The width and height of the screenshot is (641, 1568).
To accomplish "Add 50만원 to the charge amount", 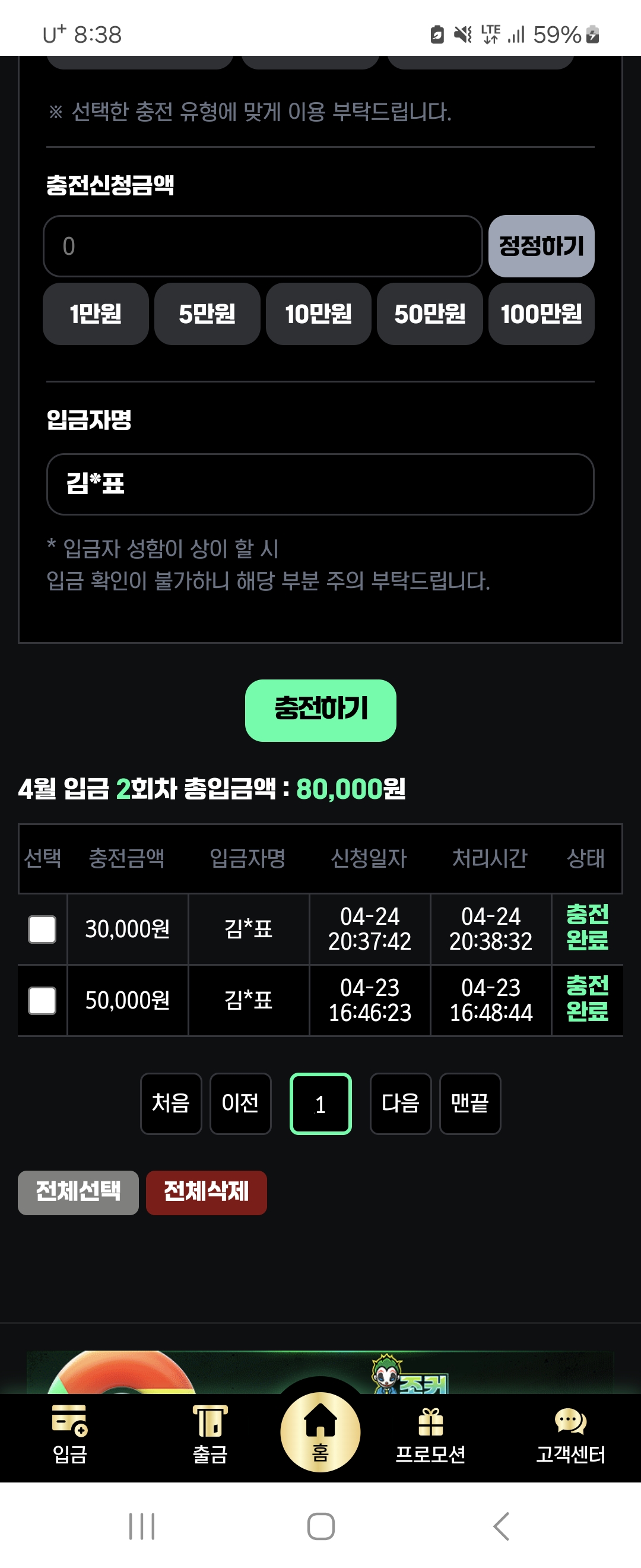I will [429, 314].
